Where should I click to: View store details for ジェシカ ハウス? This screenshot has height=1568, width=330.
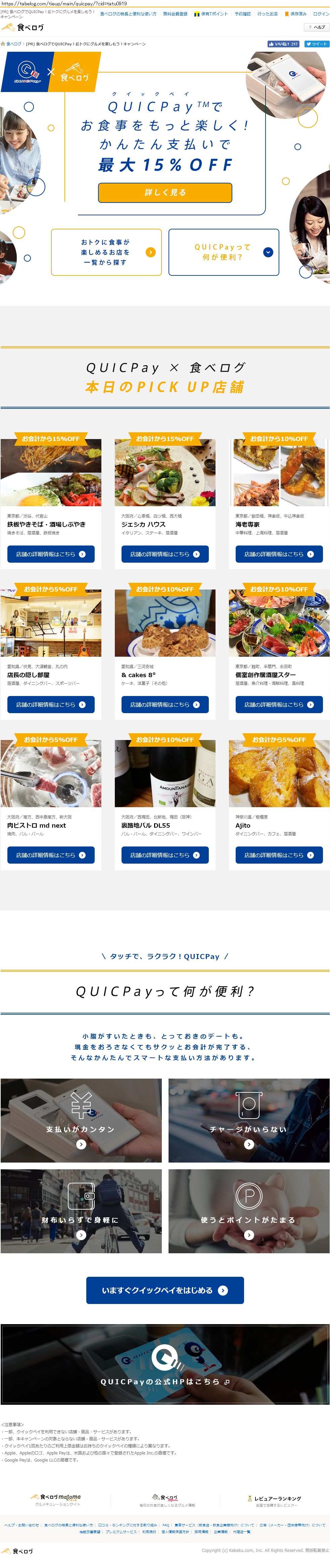click(x=164, y=554)
